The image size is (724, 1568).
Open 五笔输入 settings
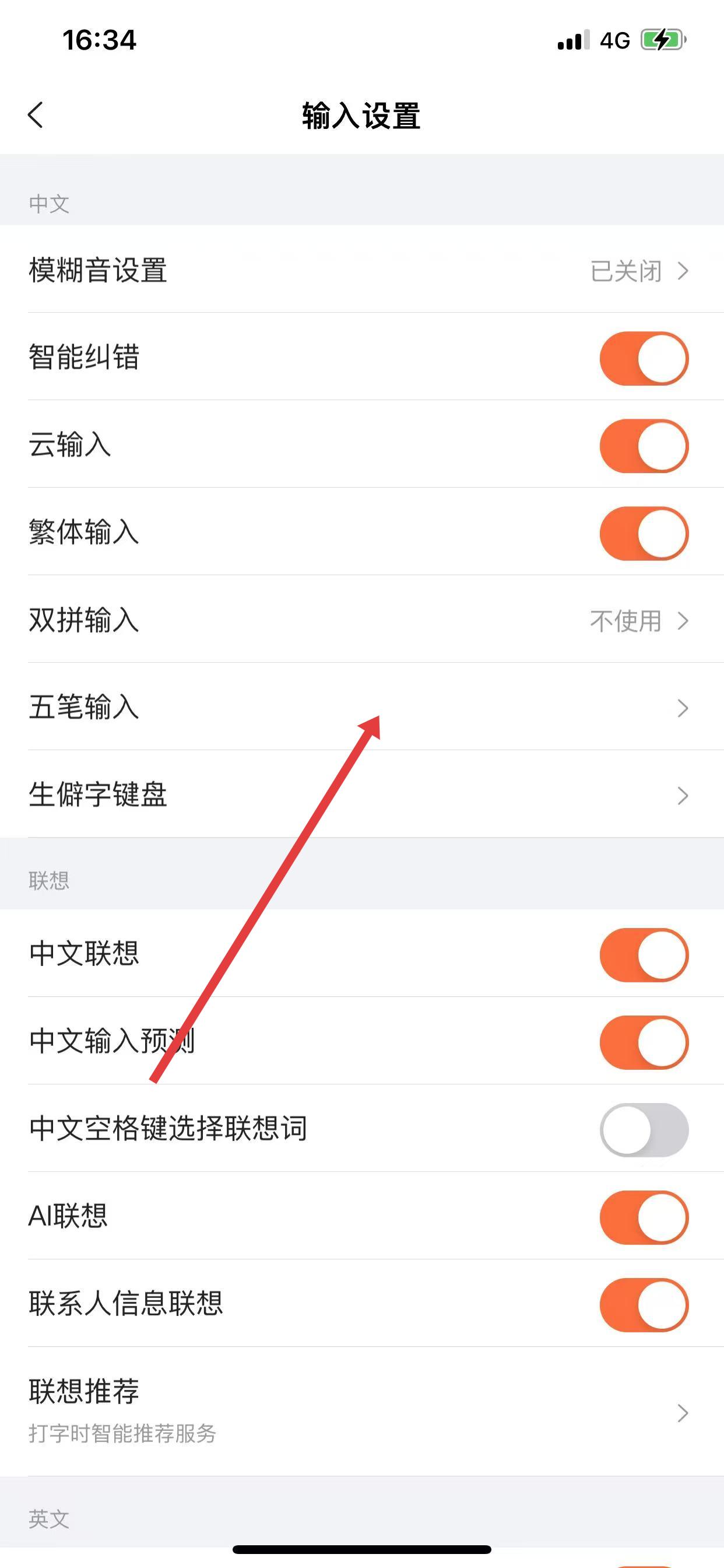tap(362, 708)
